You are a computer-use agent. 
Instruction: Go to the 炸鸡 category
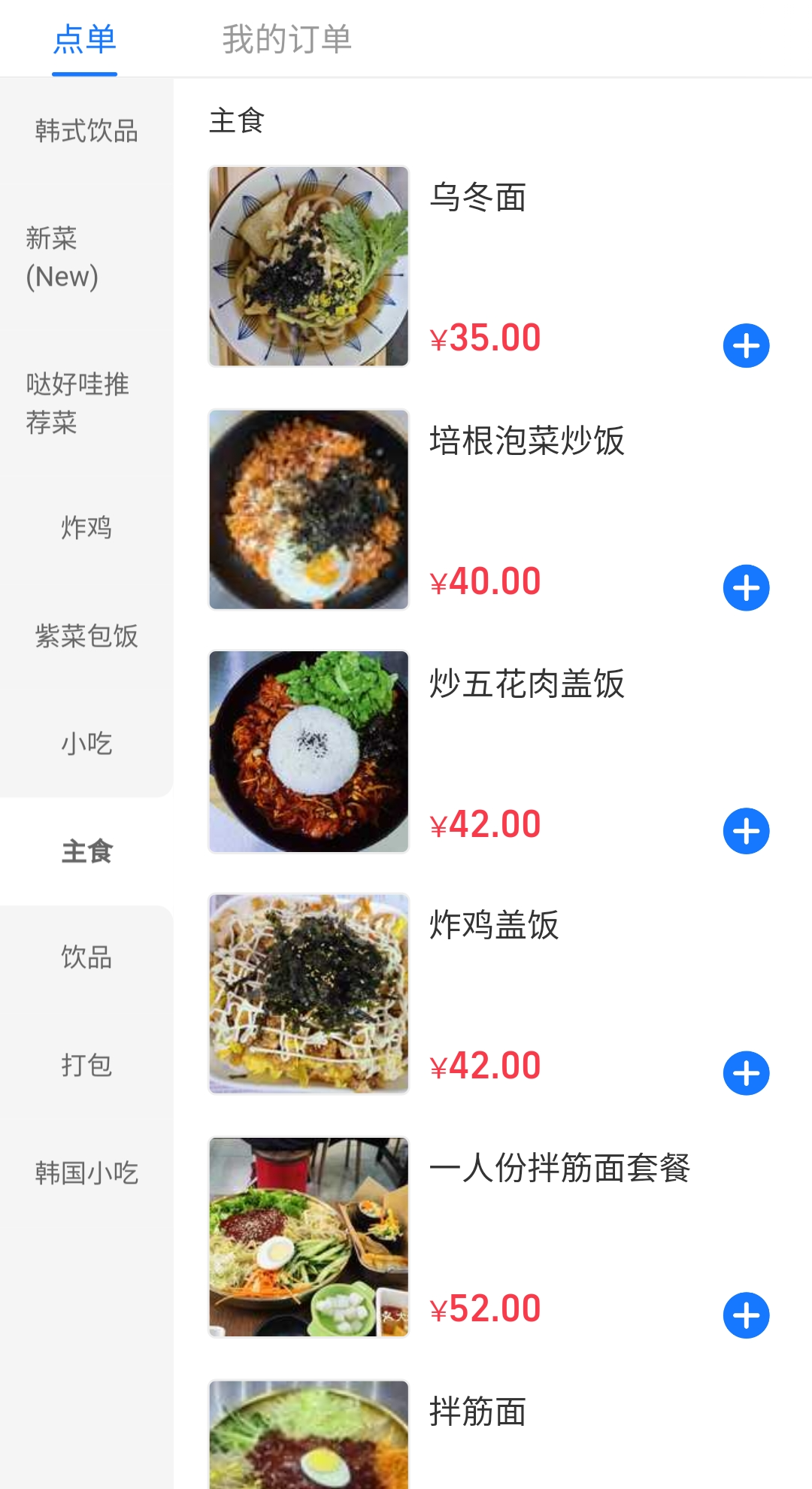click(x=86, y=527)
